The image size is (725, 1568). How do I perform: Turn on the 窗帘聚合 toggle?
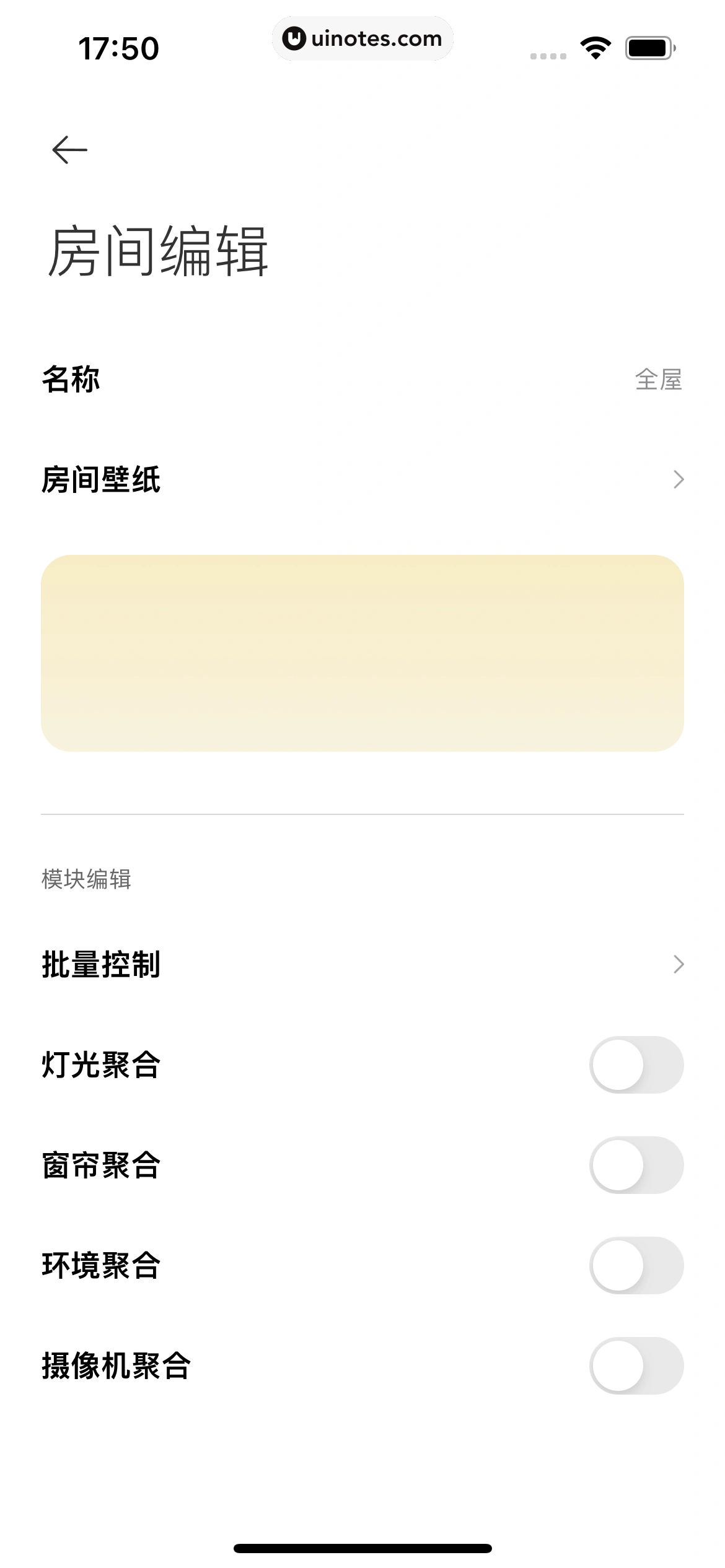[636, 1165]
